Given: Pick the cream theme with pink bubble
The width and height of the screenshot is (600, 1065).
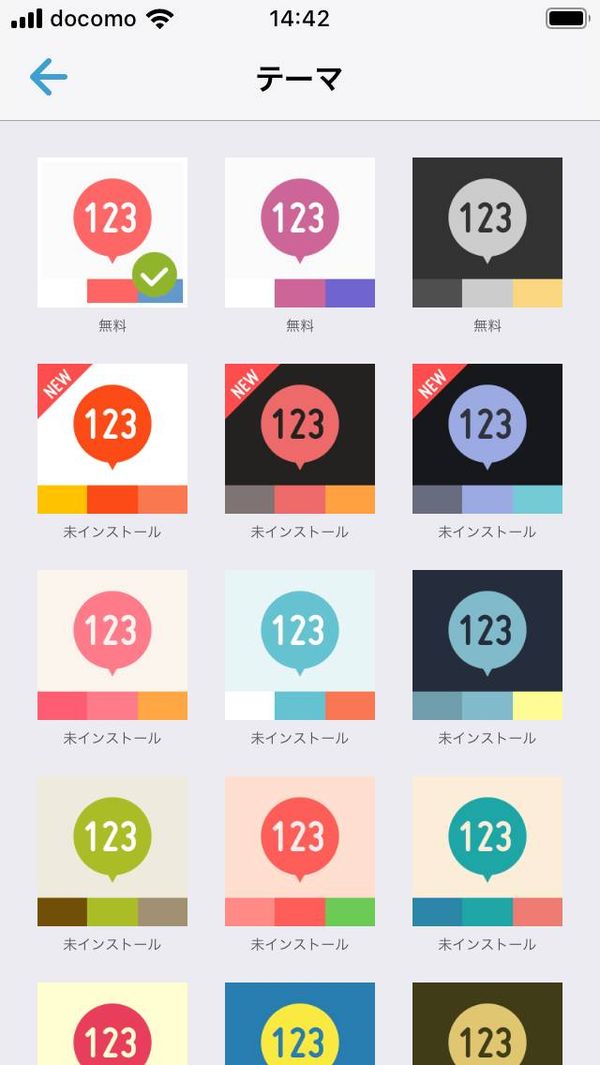Looking at the screenshot, I should (112, 645).
